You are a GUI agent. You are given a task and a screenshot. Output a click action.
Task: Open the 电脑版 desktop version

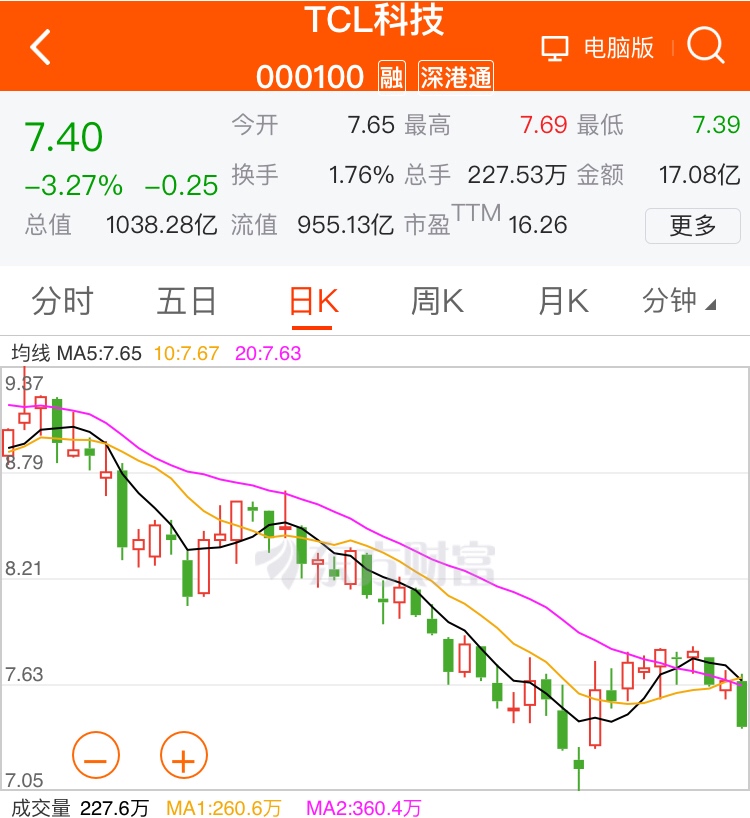598,47
